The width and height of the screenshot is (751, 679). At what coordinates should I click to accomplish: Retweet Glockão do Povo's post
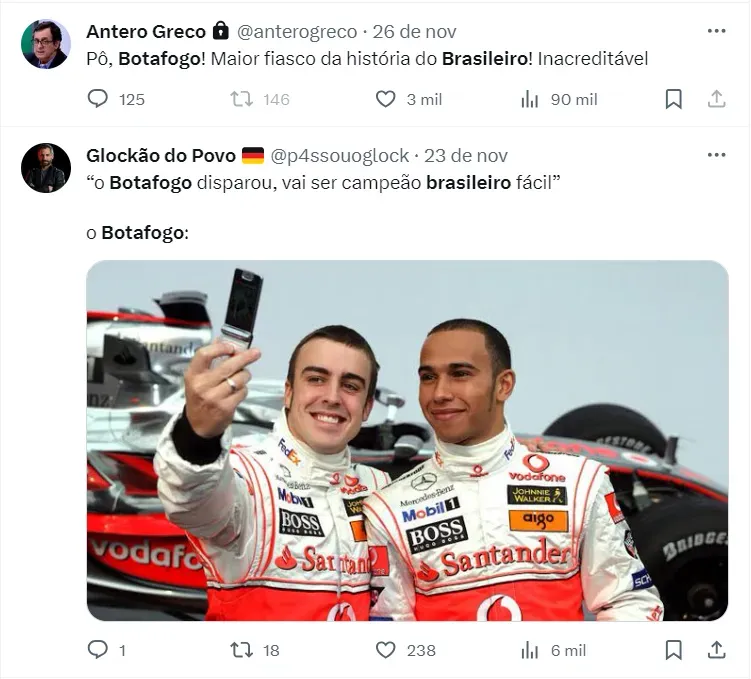click(241, 650)
